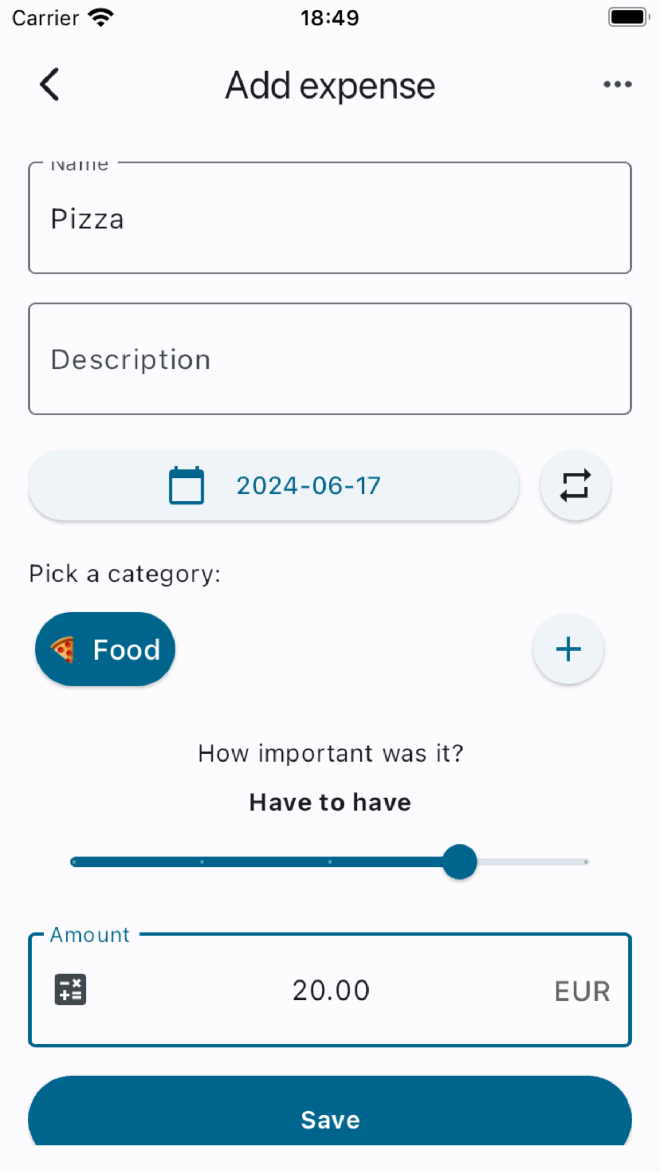Edit the amount value 20.00
The height and width of the screenshot is (1173, 660).
tap(330, 990)
